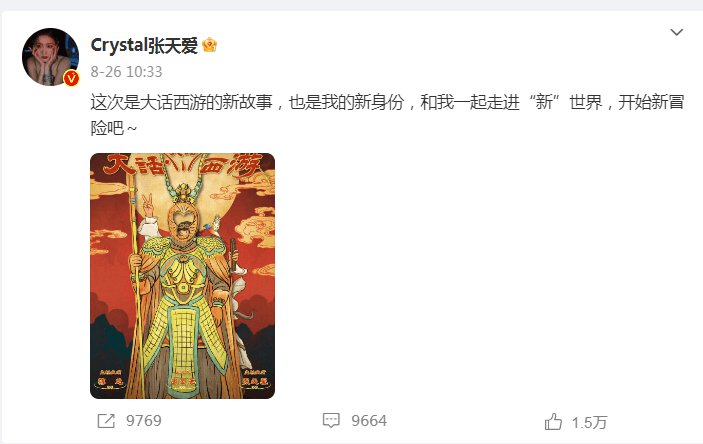This screenshot has height=444, width=703.
Task: Open Crystal张天爱's profile avatar
Action: [50, 57]
